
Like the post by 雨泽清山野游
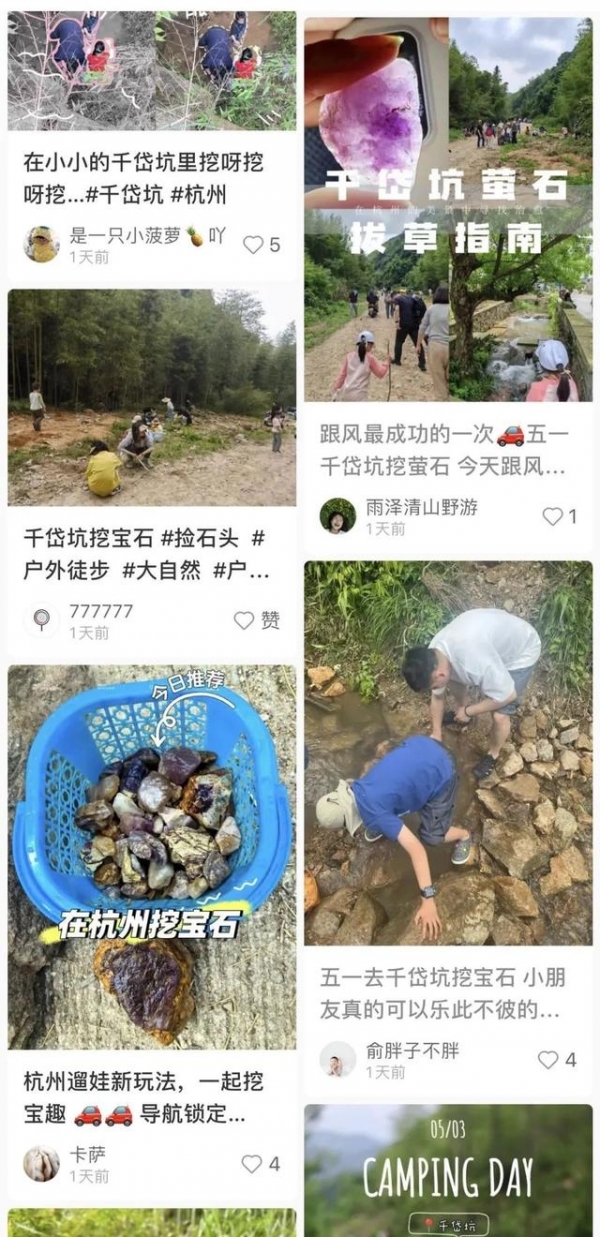[553, 517]
